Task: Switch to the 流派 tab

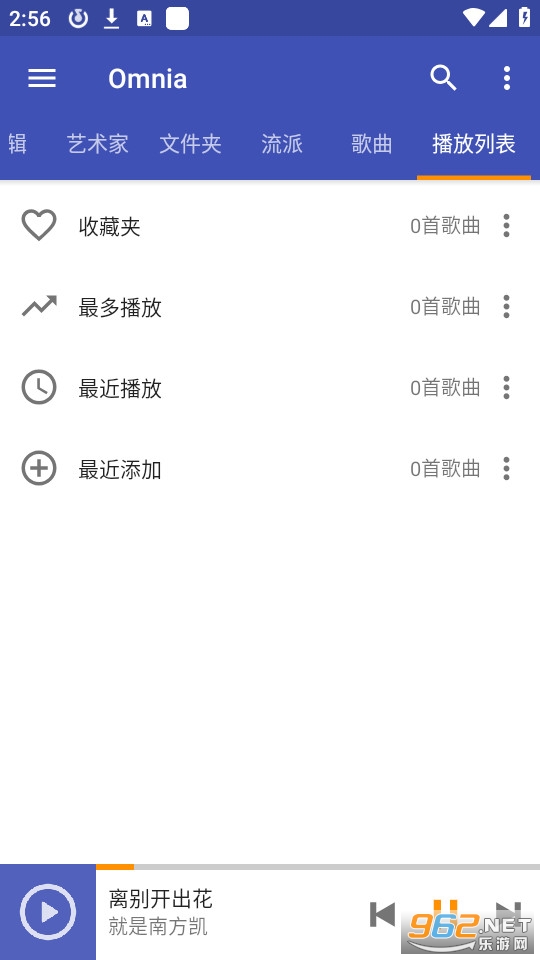Action: click(x=282, y=144)
